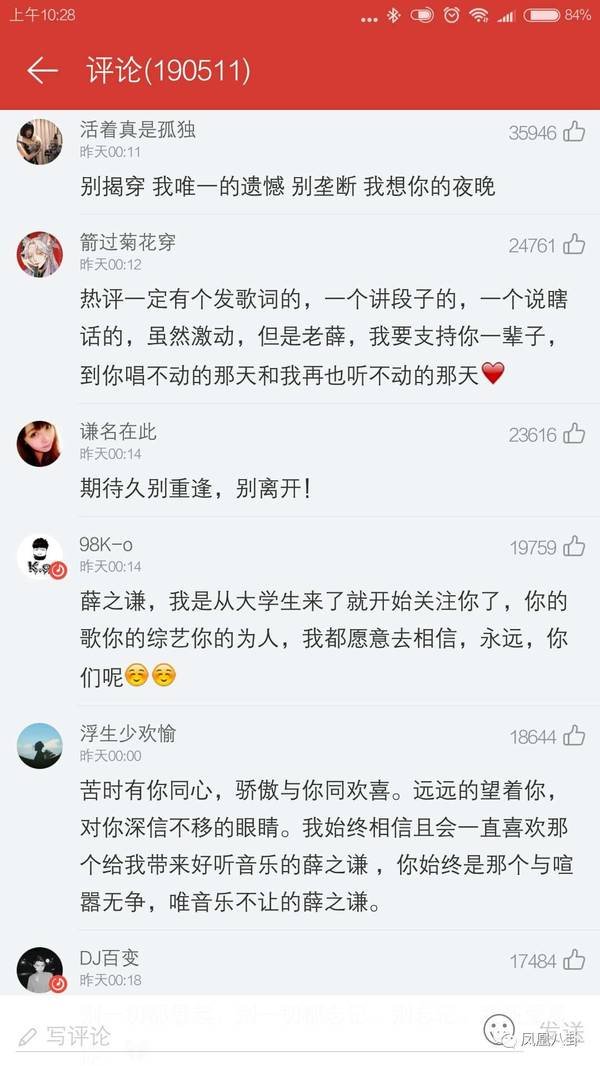Open the emoji picker smiley icon
Image resolution: width=600 pixels, height=1066 pixels.
coord(498,1030)
